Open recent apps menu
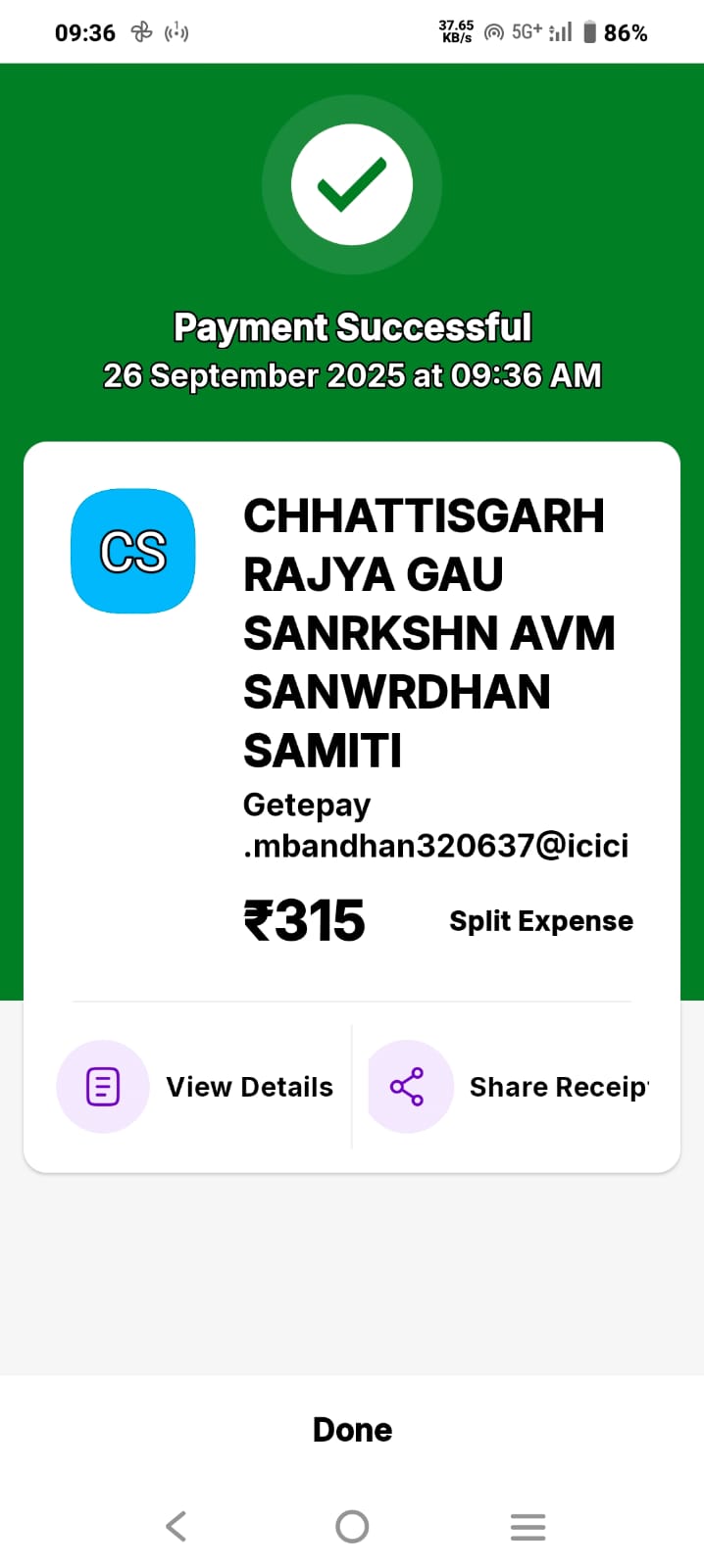Viewport: 704px width, 1568px height. click(528, 1526)
